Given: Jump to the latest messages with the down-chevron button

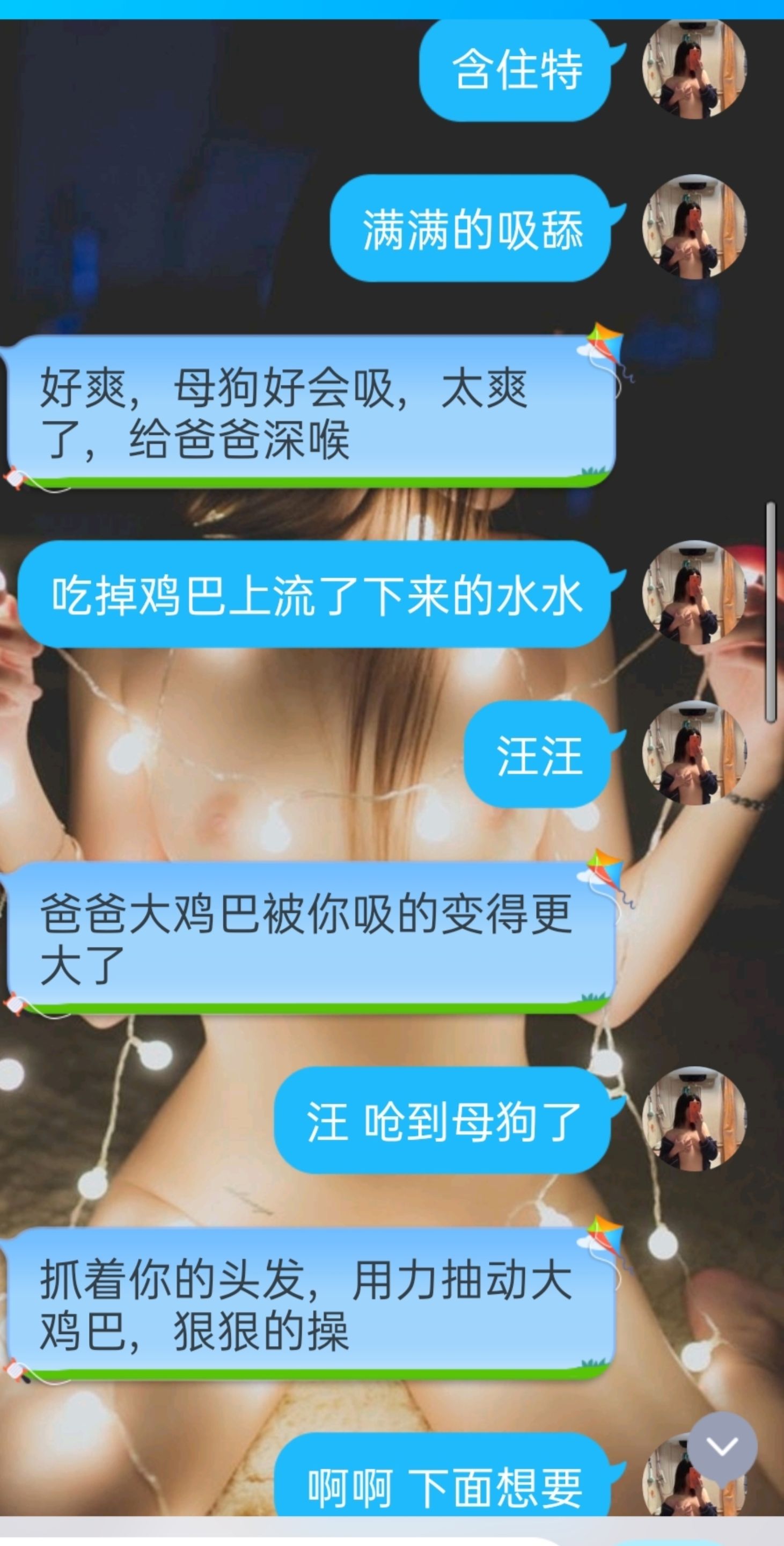Looking at the screenshot, I should tap(722, 1447).
